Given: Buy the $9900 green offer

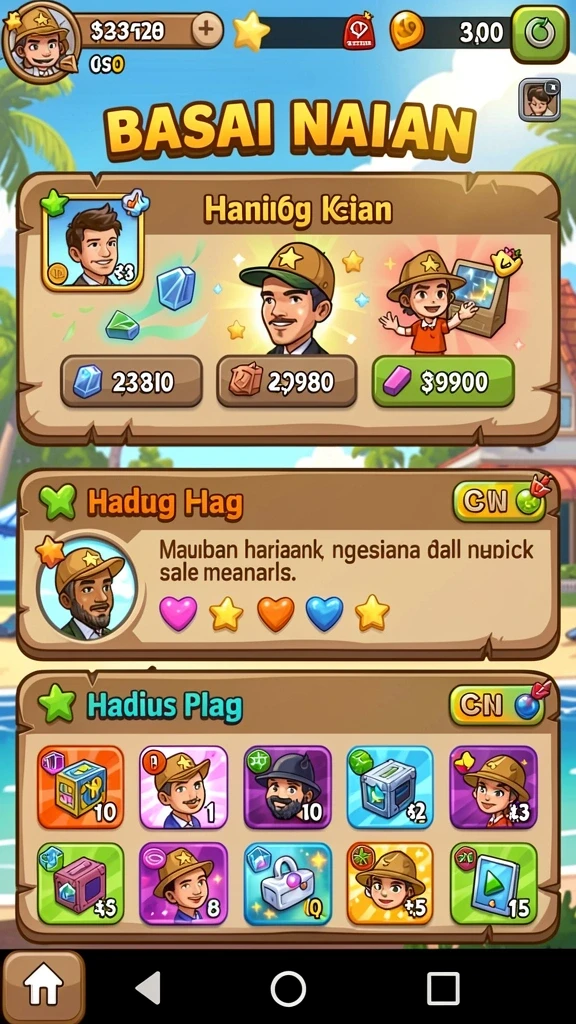Looking at the screenshot, I should (x=443, y=382).
